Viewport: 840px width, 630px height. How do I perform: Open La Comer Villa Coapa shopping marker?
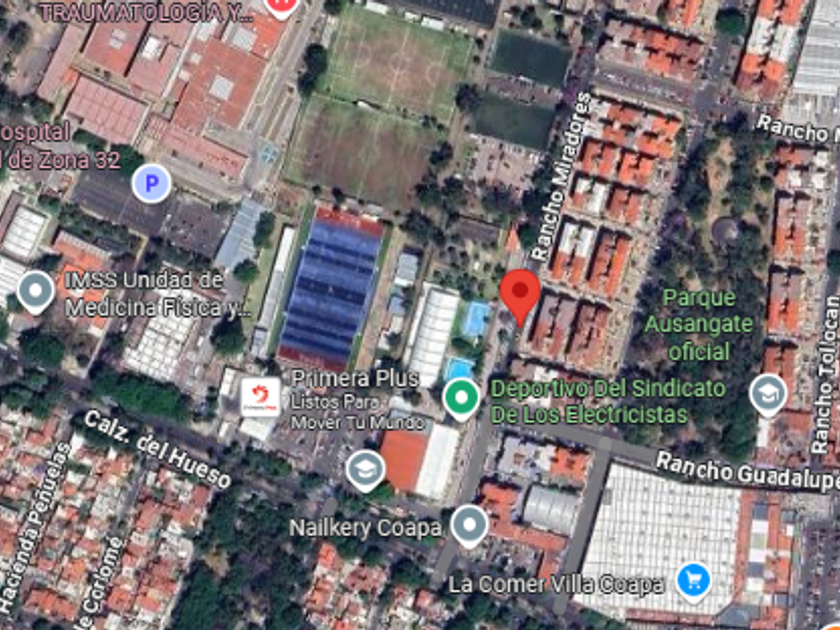pyautogui.click(x=692, y=578)
